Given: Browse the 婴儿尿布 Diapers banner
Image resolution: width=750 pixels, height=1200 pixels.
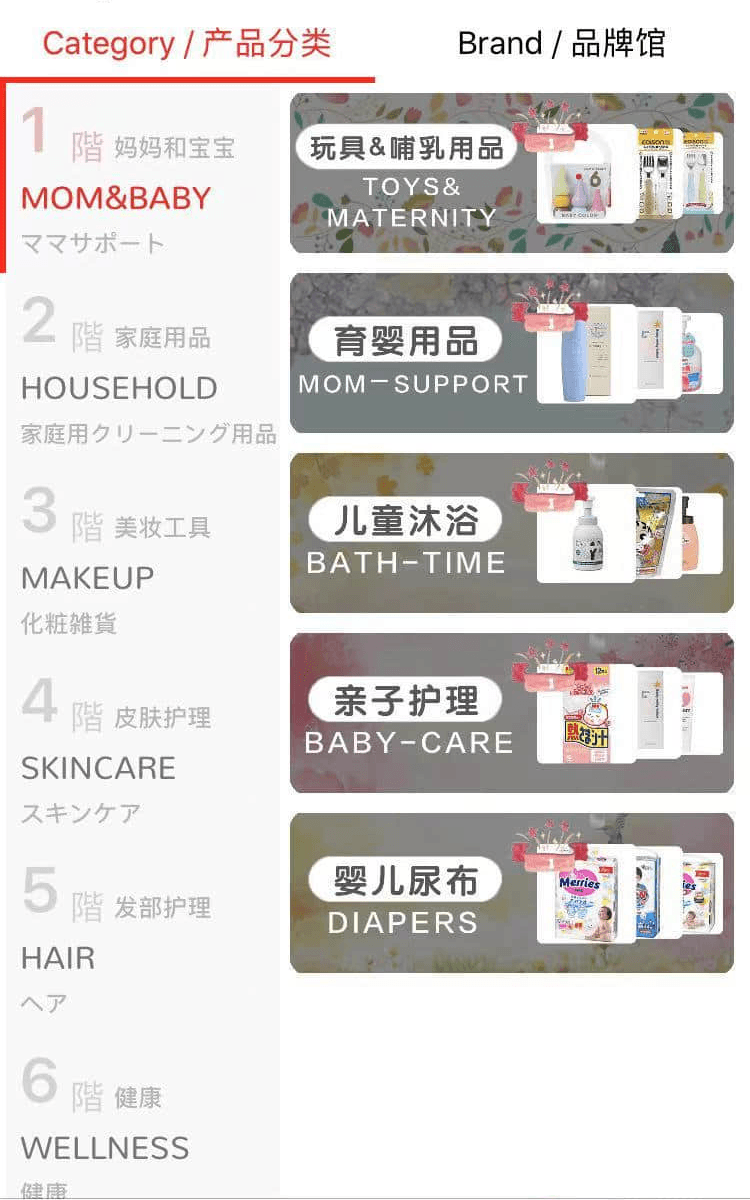Looking at the screenshot, I should [512, 893].
